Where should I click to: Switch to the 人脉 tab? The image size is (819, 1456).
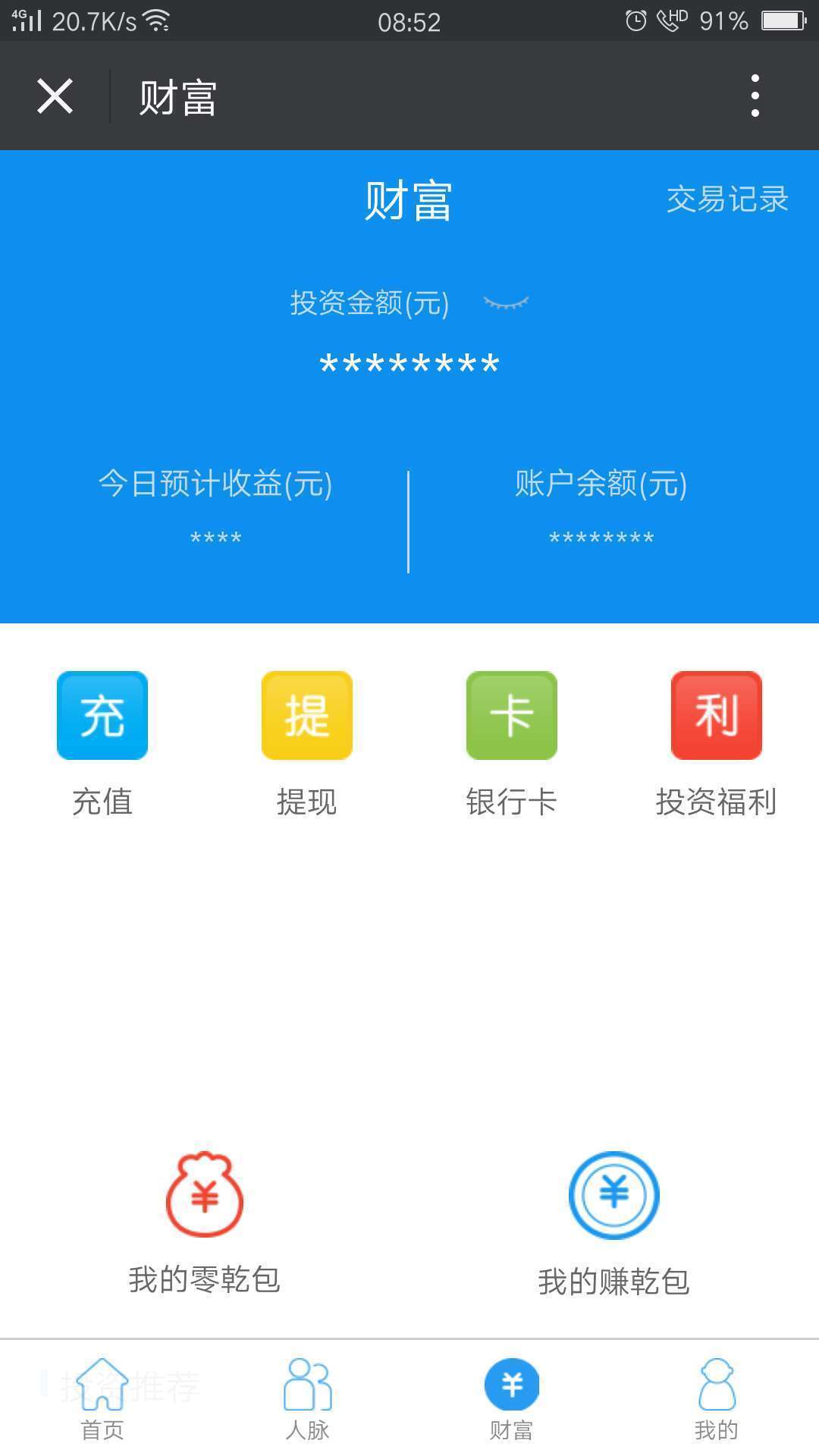[x=307, y=1399]
